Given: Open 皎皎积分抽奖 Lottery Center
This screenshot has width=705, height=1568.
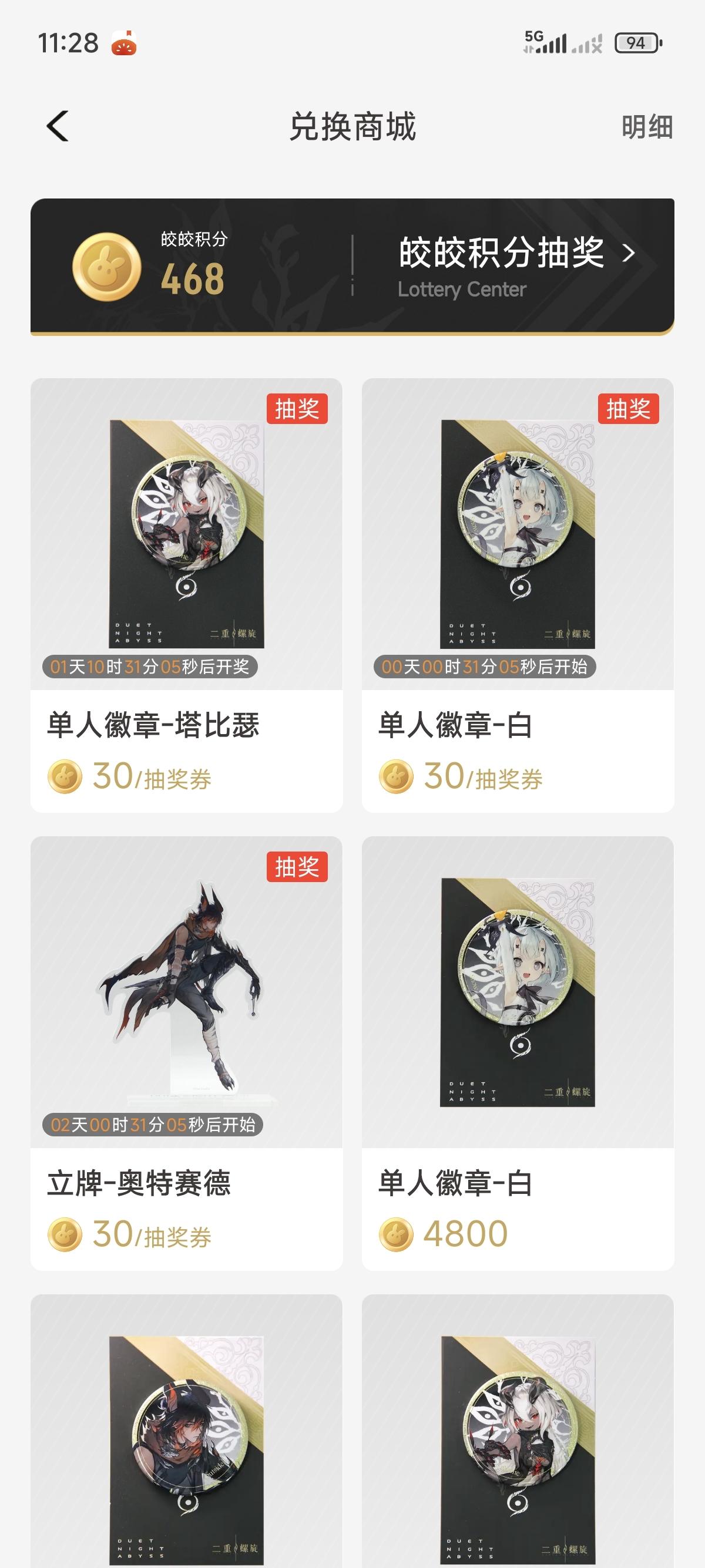Looking at the screenshot, I should (x=515, y=267).
